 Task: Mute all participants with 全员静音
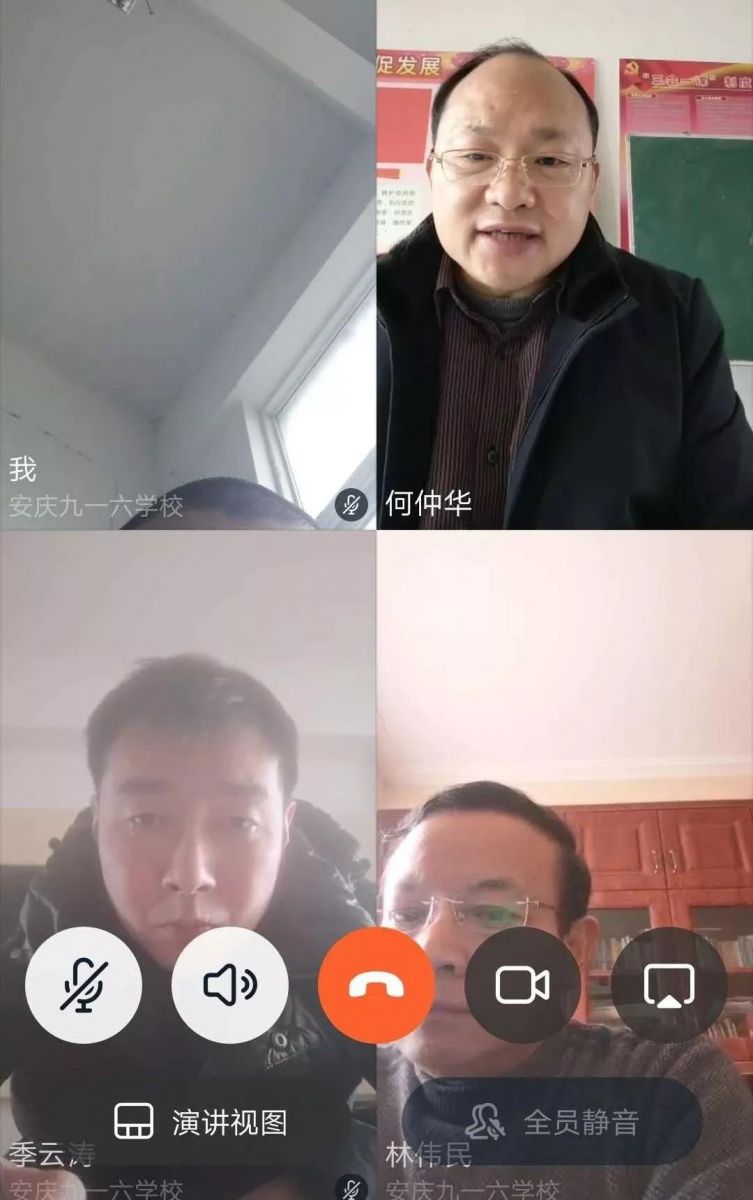tap(552, 1122)
